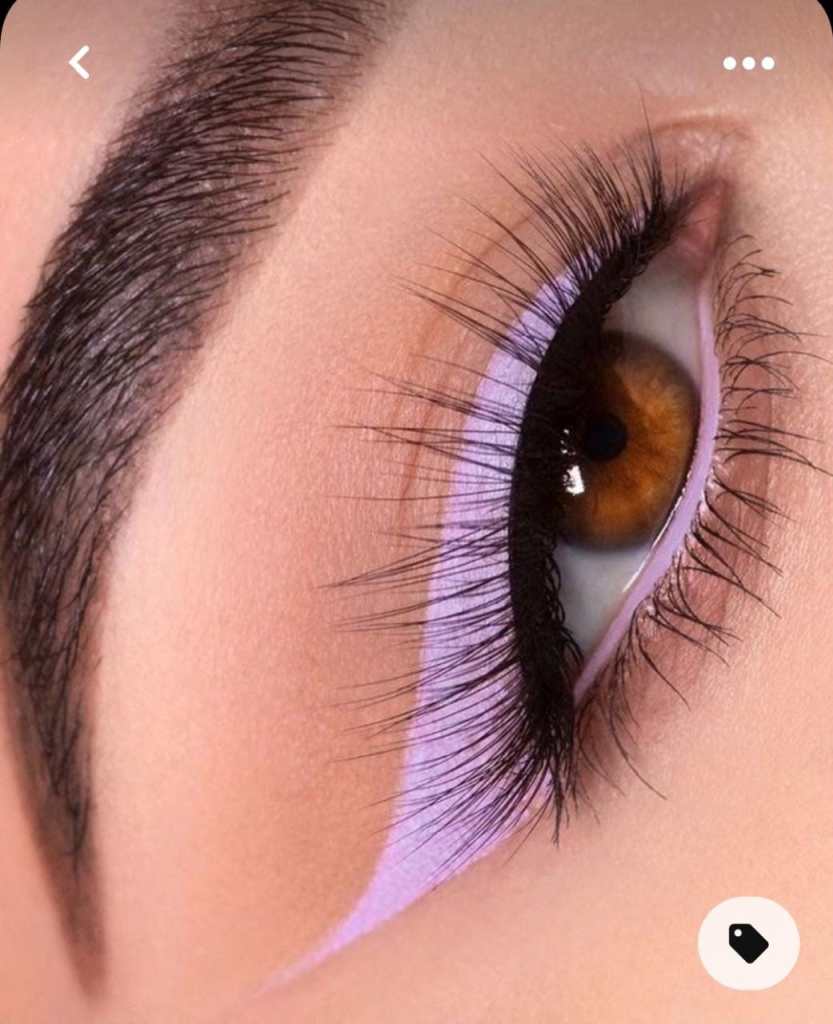Go back using the top-left arrow
This screenshot has height=1024, width=833.
point(79,62)
